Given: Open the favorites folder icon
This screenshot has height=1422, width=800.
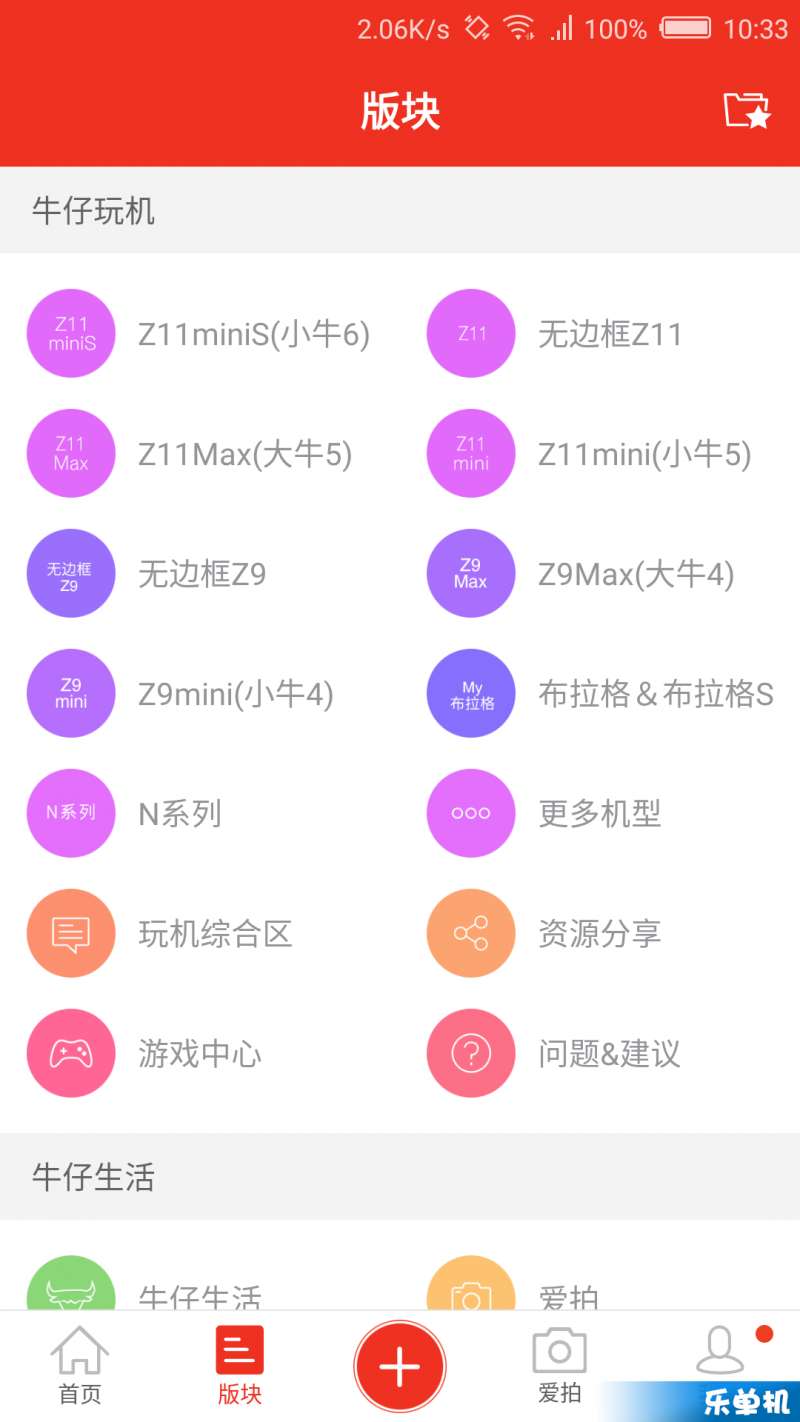Looking at the screenshot, I should click(747, 110).
